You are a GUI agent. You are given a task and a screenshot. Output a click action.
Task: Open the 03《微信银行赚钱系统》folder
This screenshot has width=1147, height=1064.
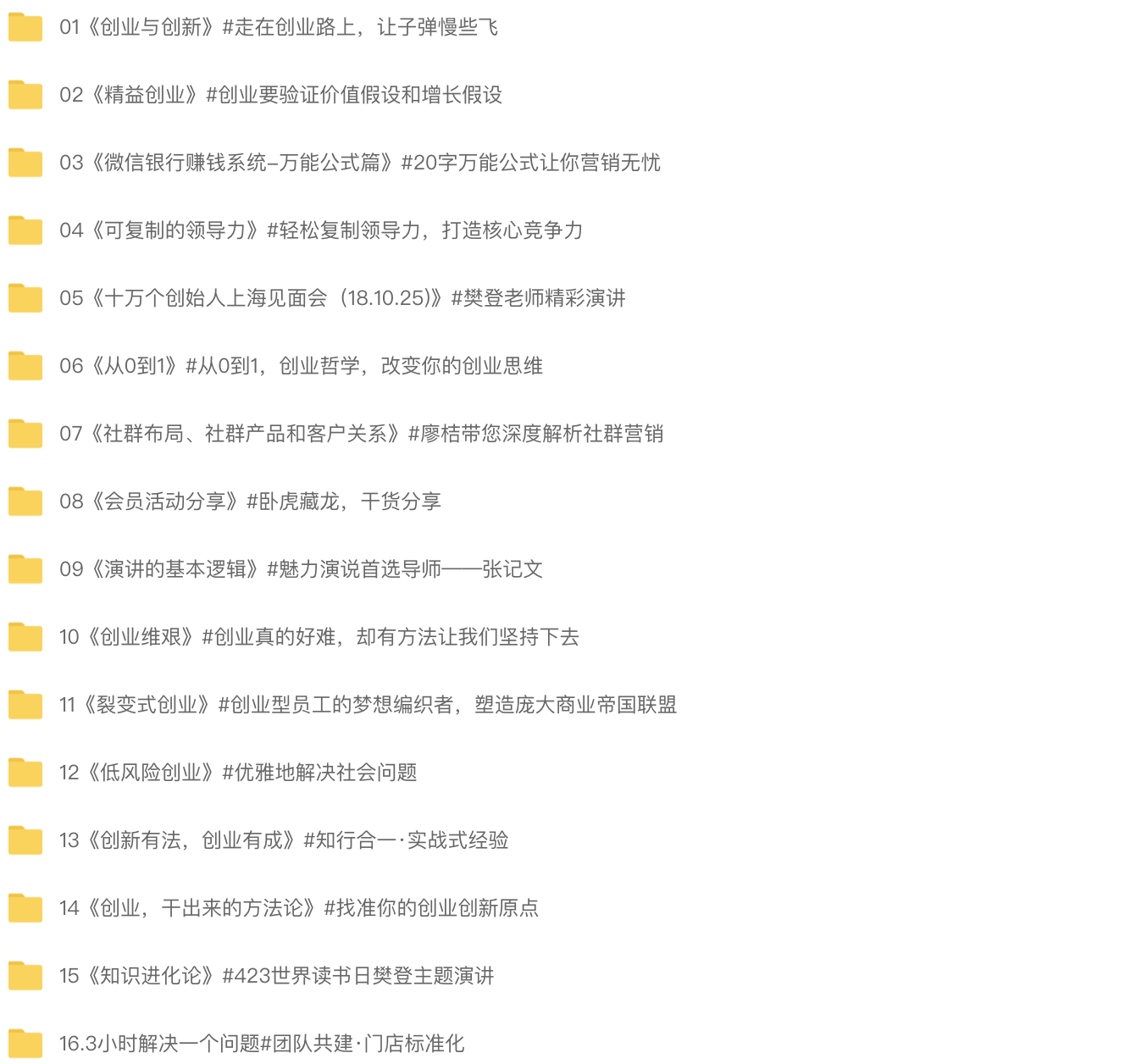click(x=359, y=163)
